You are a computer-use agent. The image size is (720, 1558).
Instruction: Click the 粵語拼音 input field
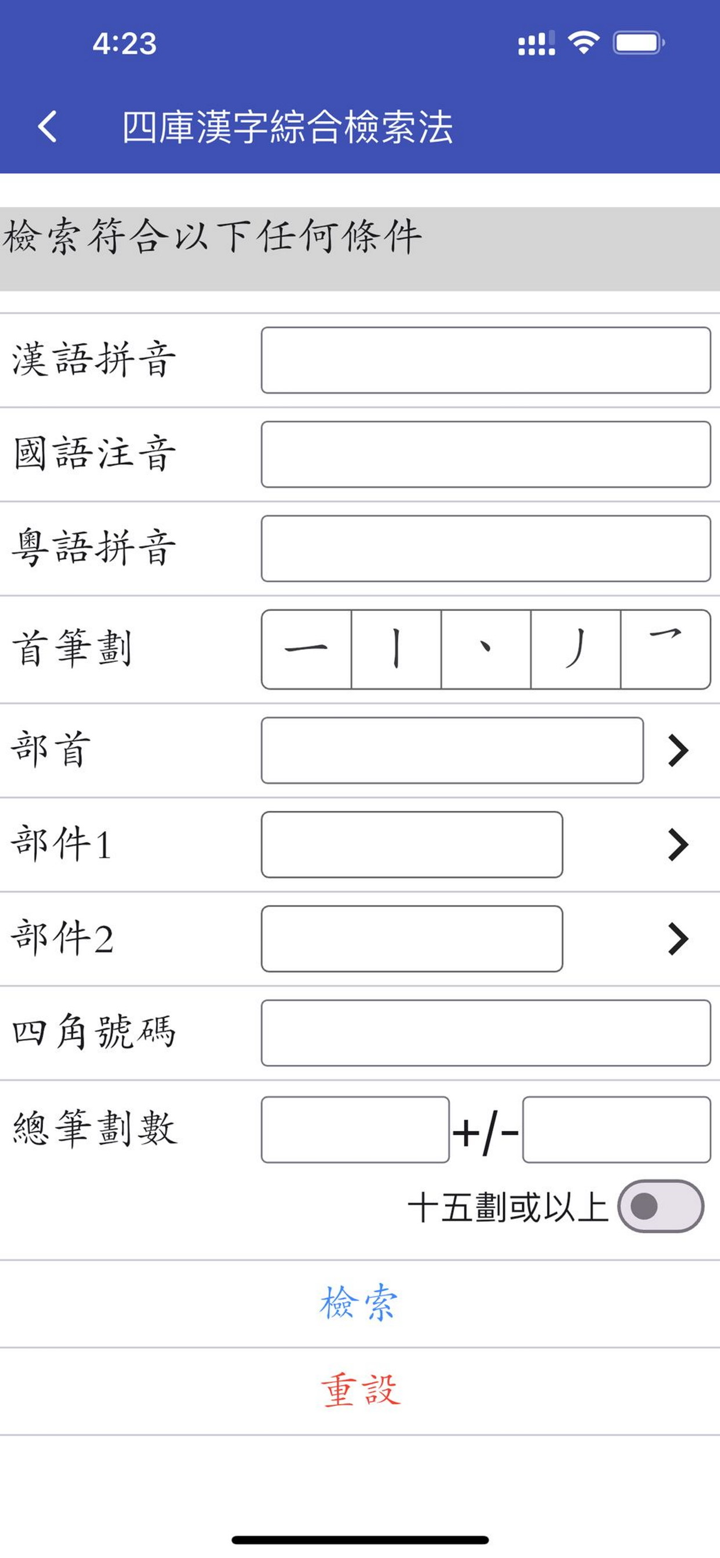click(x=485, y=547)
